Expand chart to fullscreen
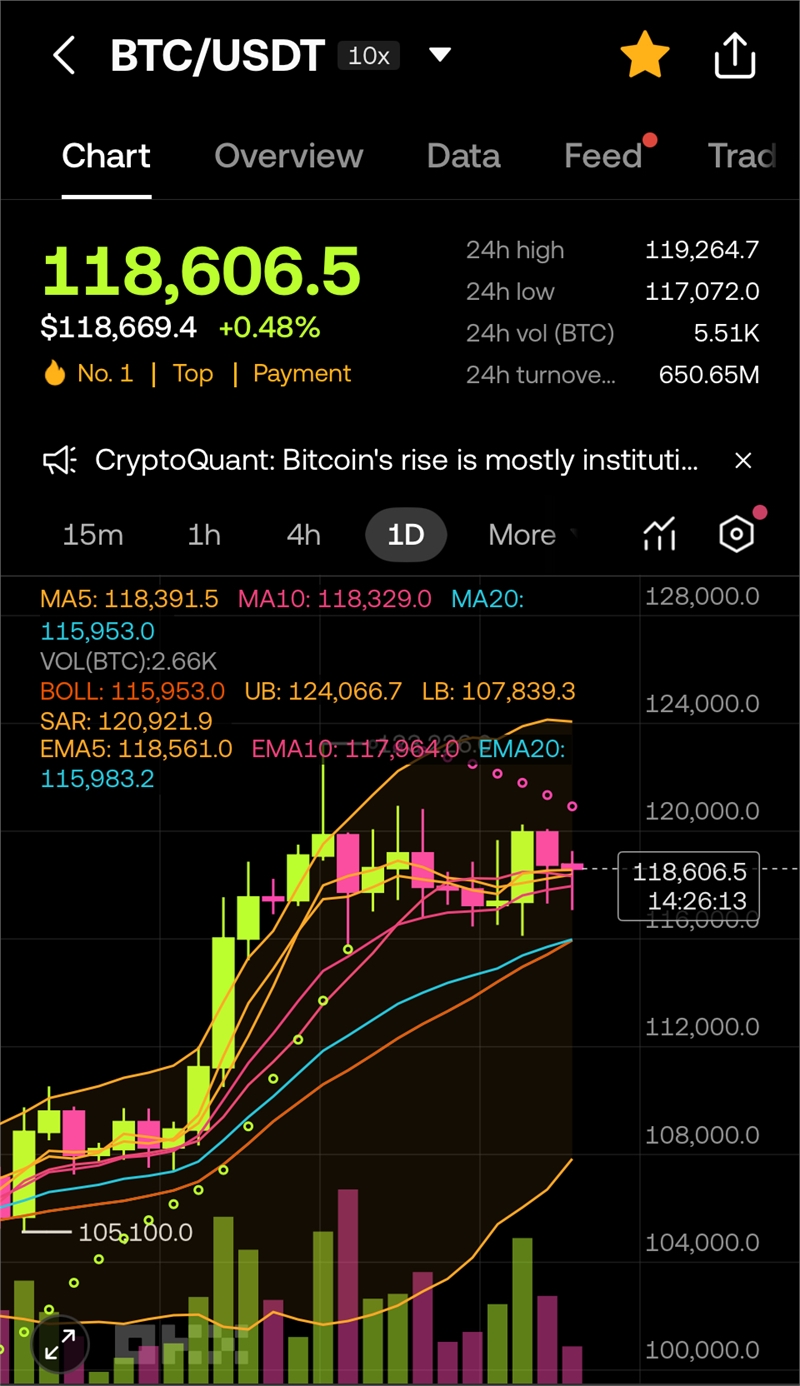Image resolution: width=800 pixels, height=1386 pixels. [60, 1345]
